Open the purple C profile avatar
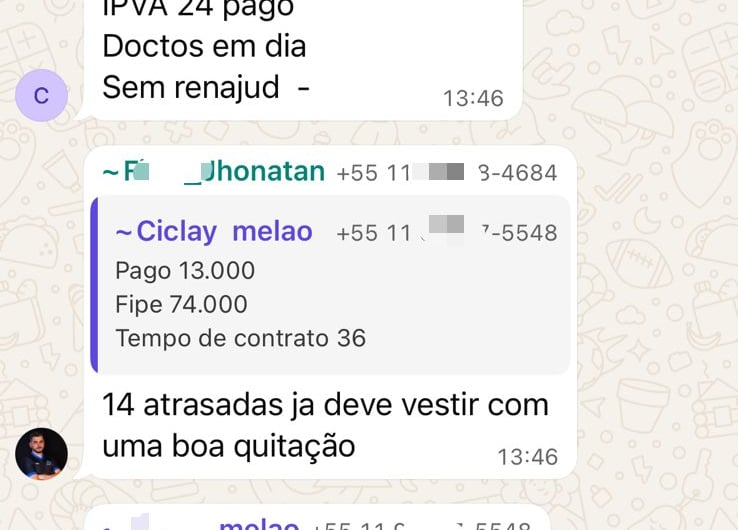The image size is (738, 530). point(41,96)
